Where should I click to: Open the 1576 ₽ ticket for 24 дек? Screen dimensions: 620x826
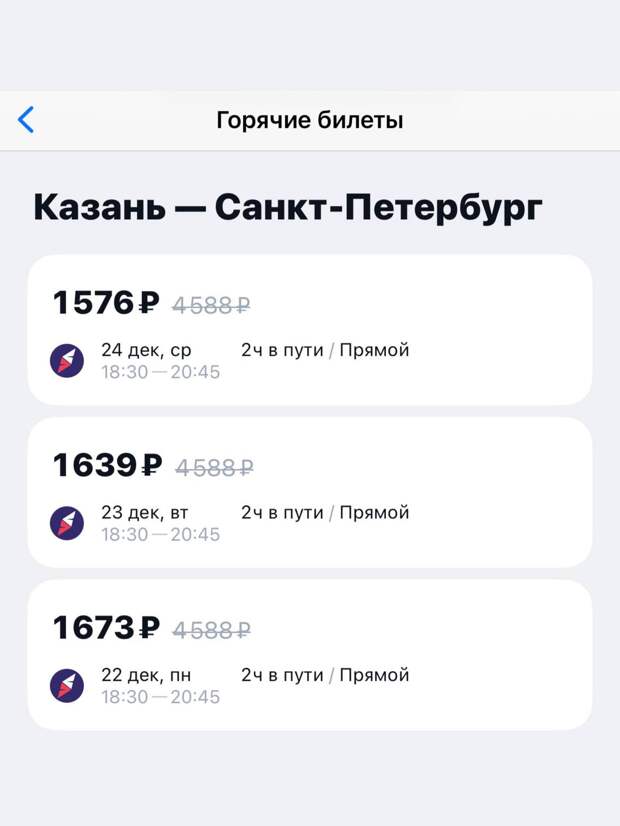point(309,330)
